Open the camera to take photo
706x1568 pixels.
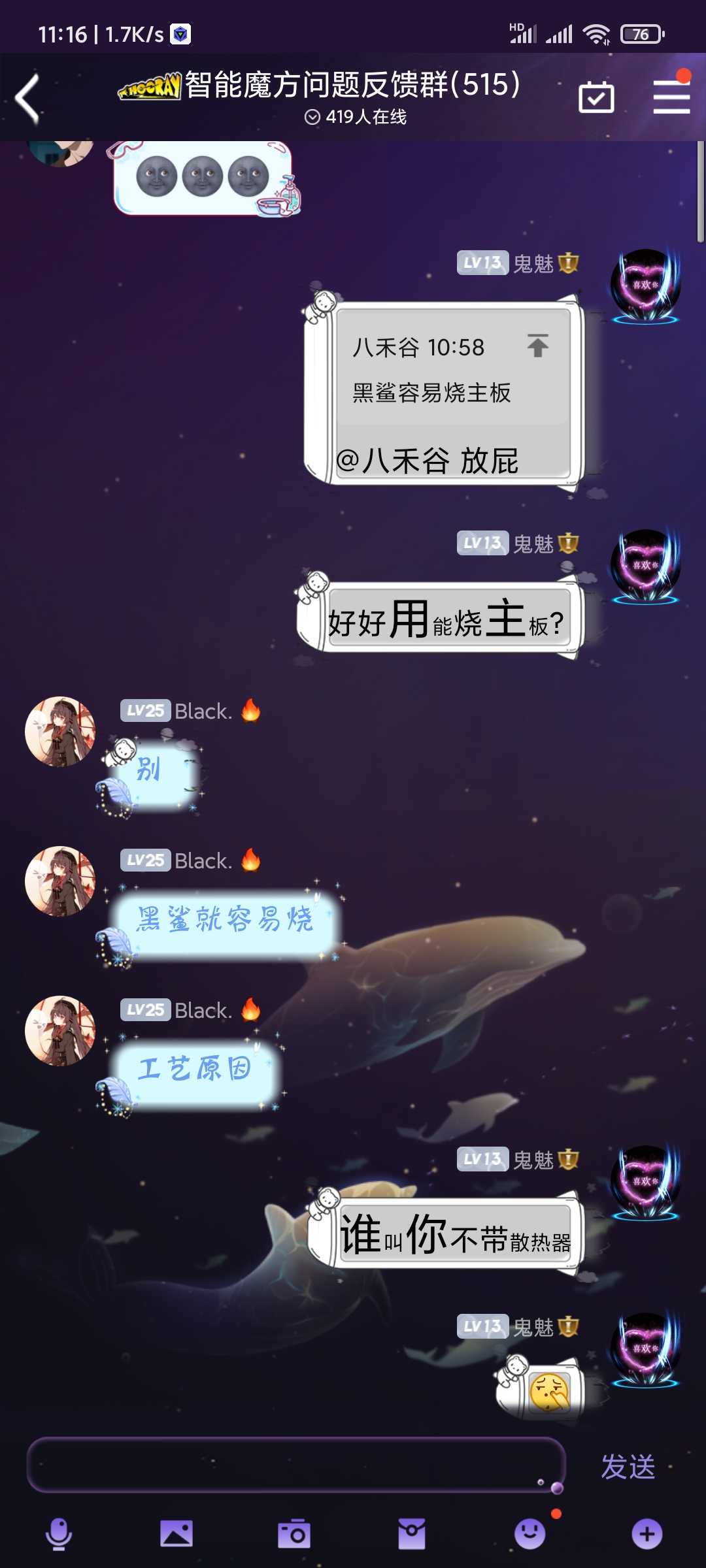294,1533
